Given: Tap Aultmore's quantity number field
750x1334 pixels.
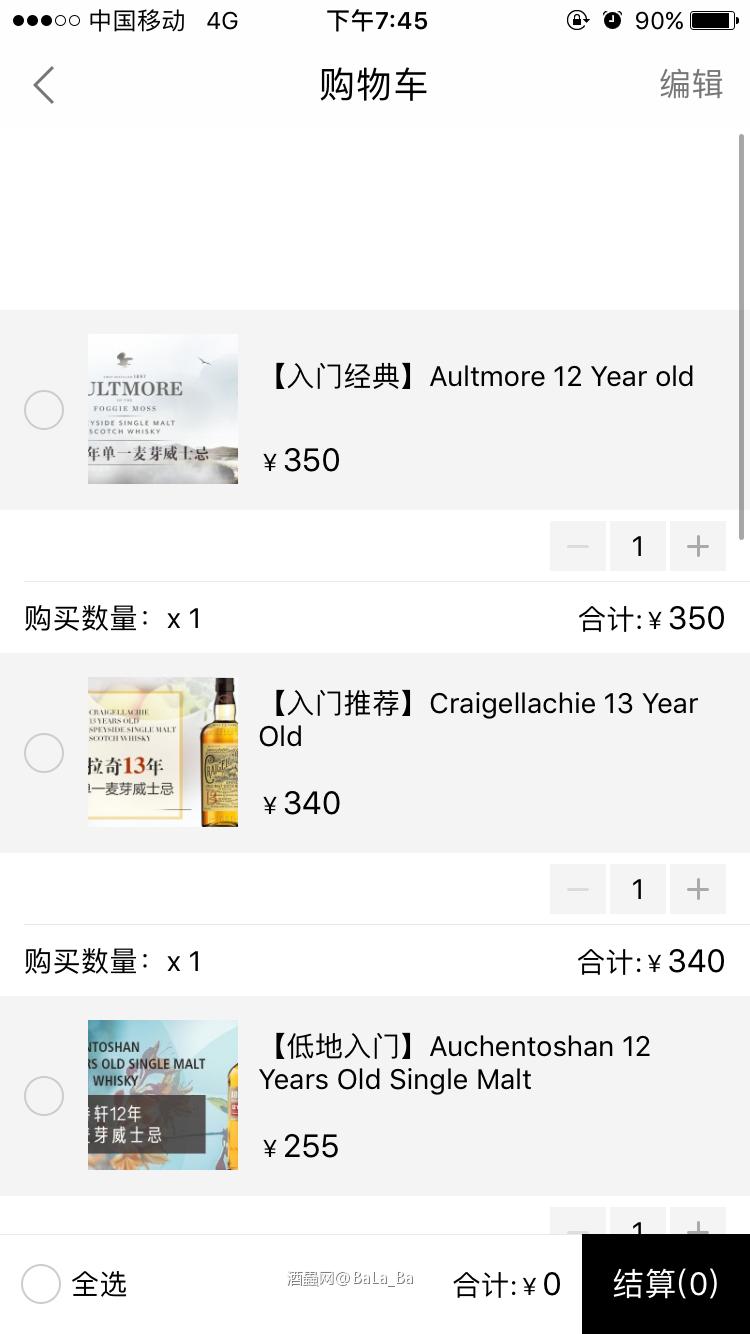Looking at the screenshot, I should 637,546.
